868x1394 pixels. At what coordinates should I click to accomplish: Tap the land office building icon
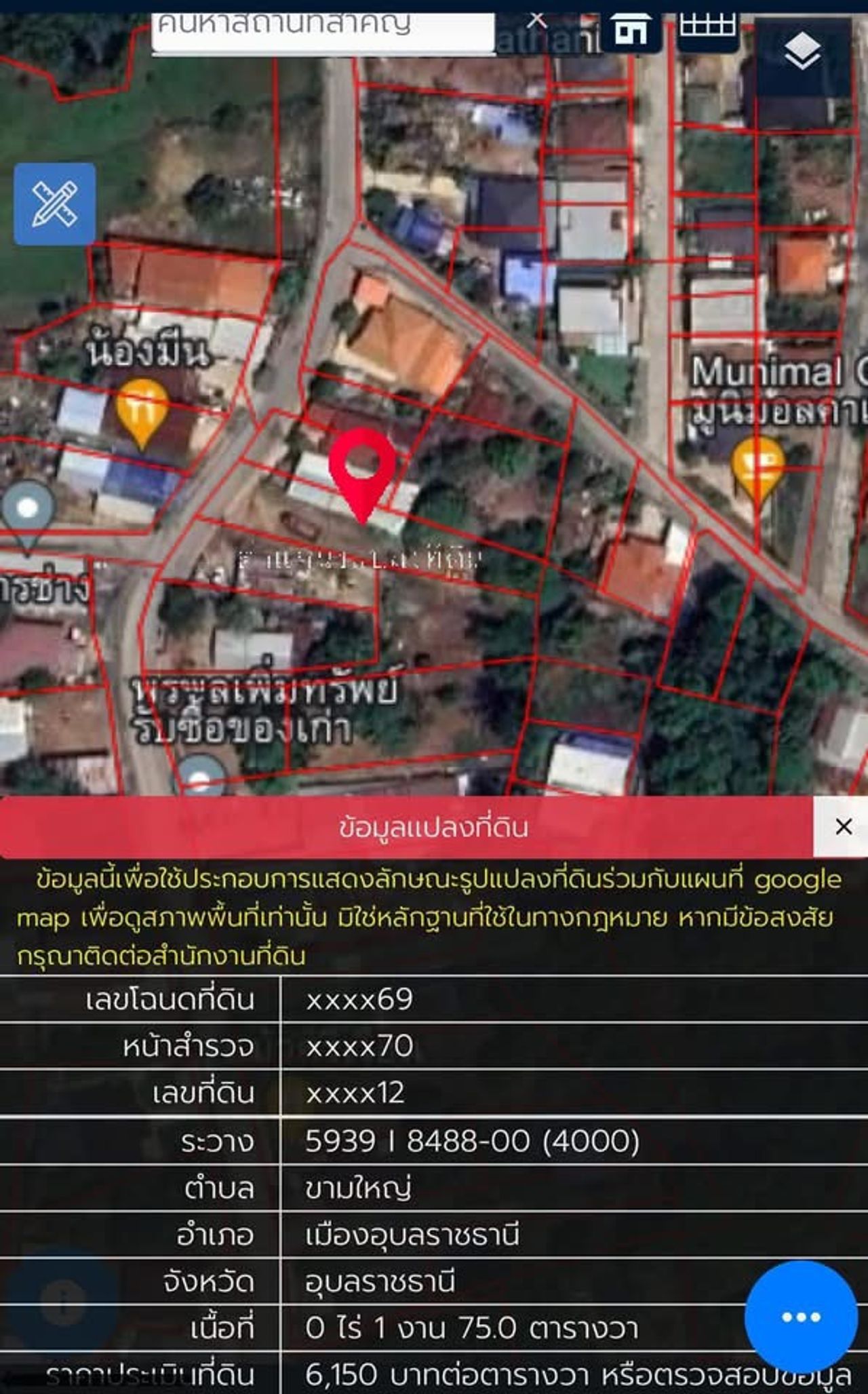[x=631, y=31]
